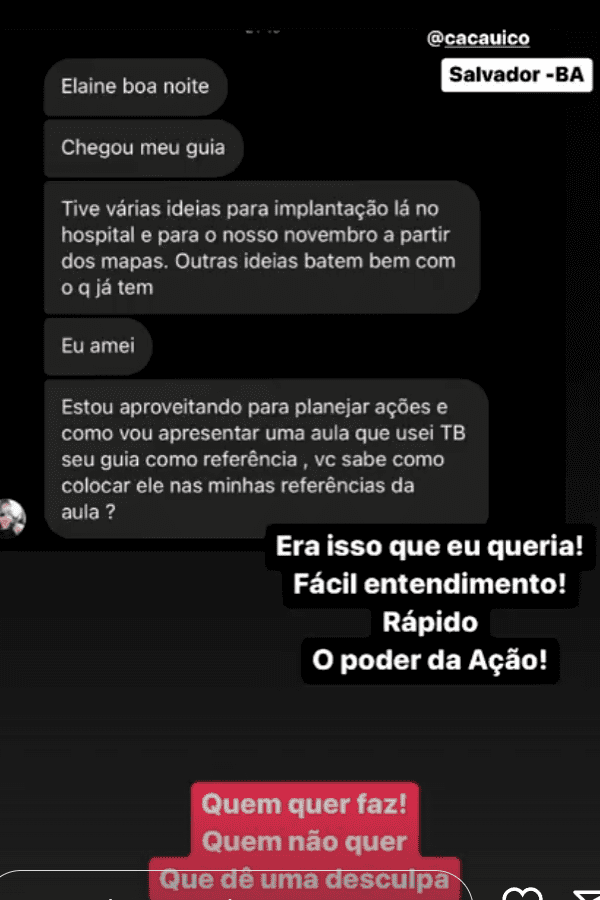Screen dimensions: 600x900
Task: Like this story with the heart
Action: tap(523, 893)
